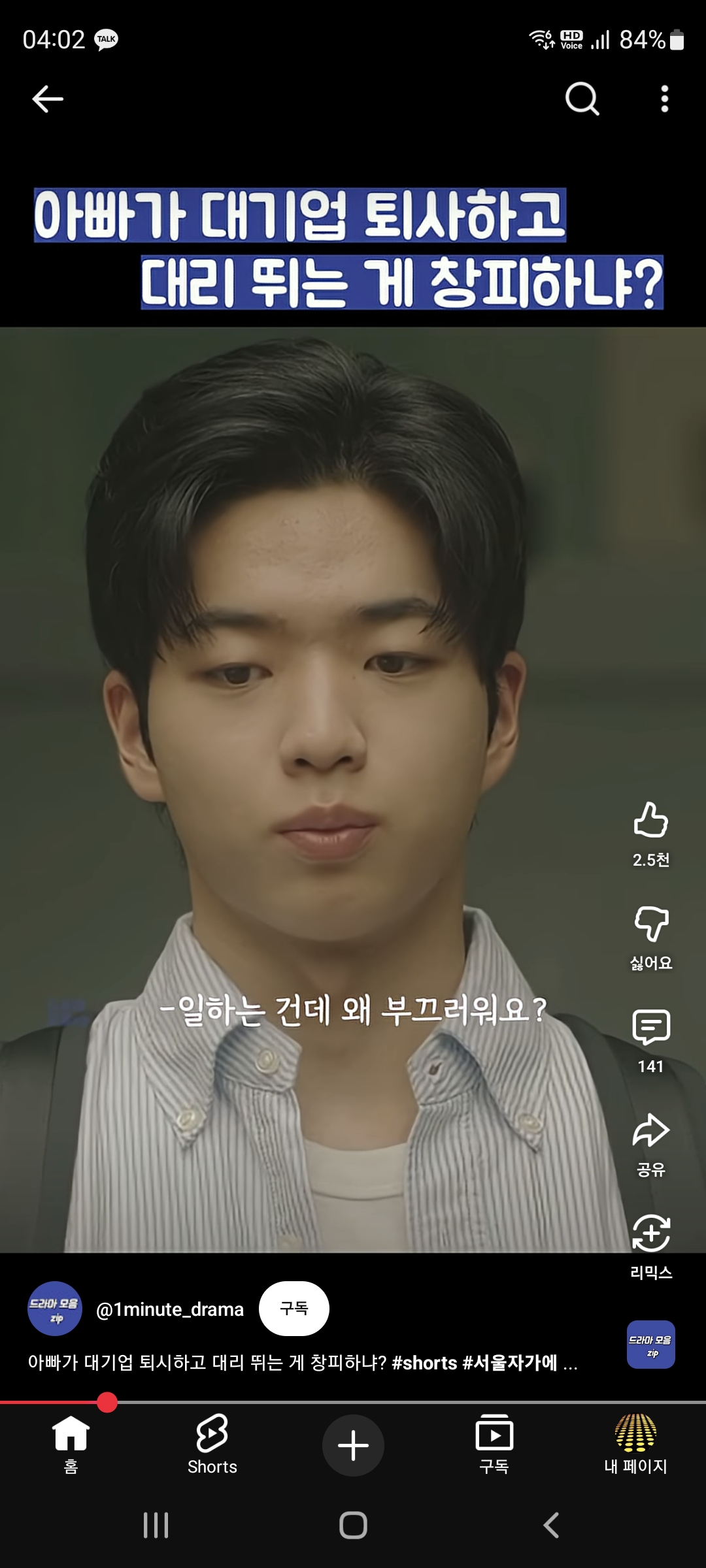Open the @1minute_drama channel avatar

coord(55,1309)
